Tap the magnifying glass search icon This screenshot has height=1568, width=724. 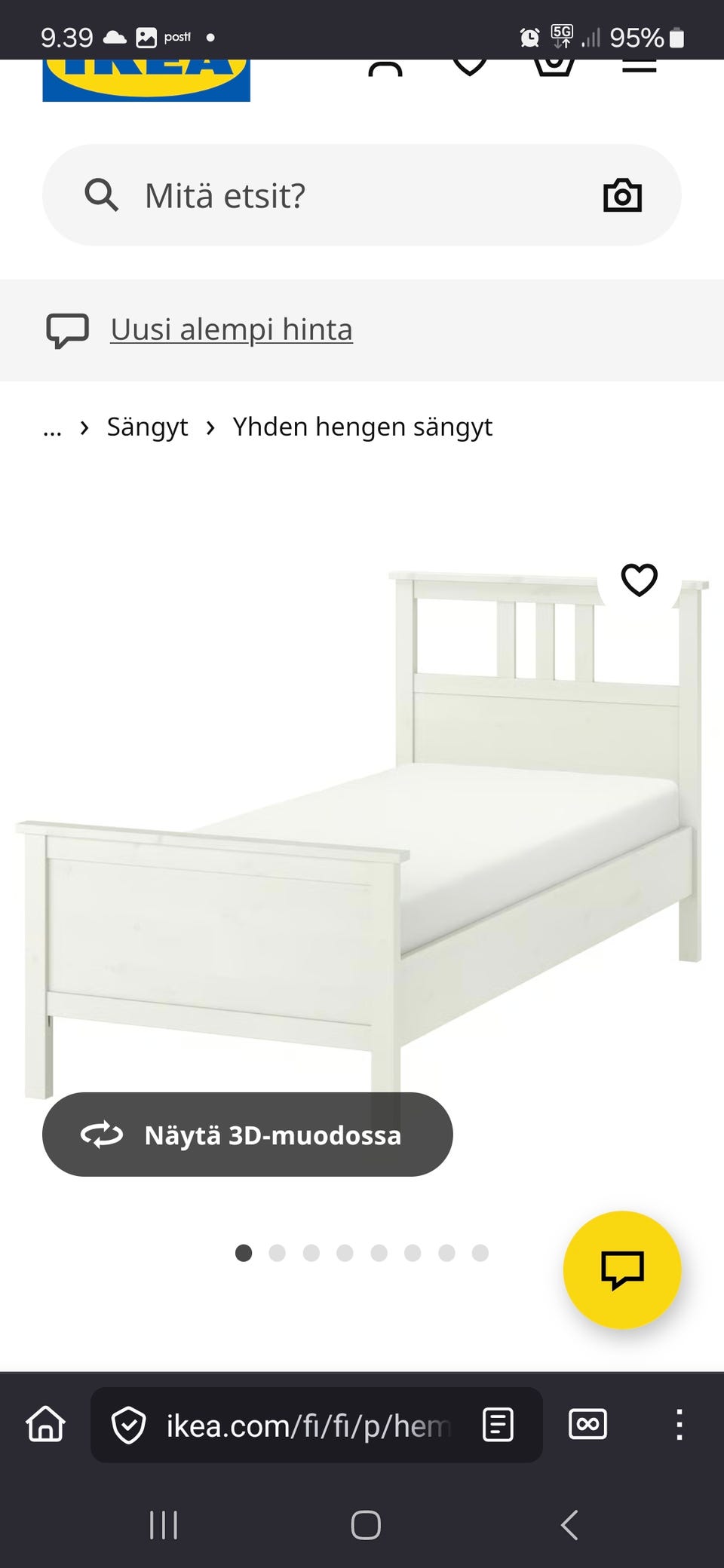101,194
